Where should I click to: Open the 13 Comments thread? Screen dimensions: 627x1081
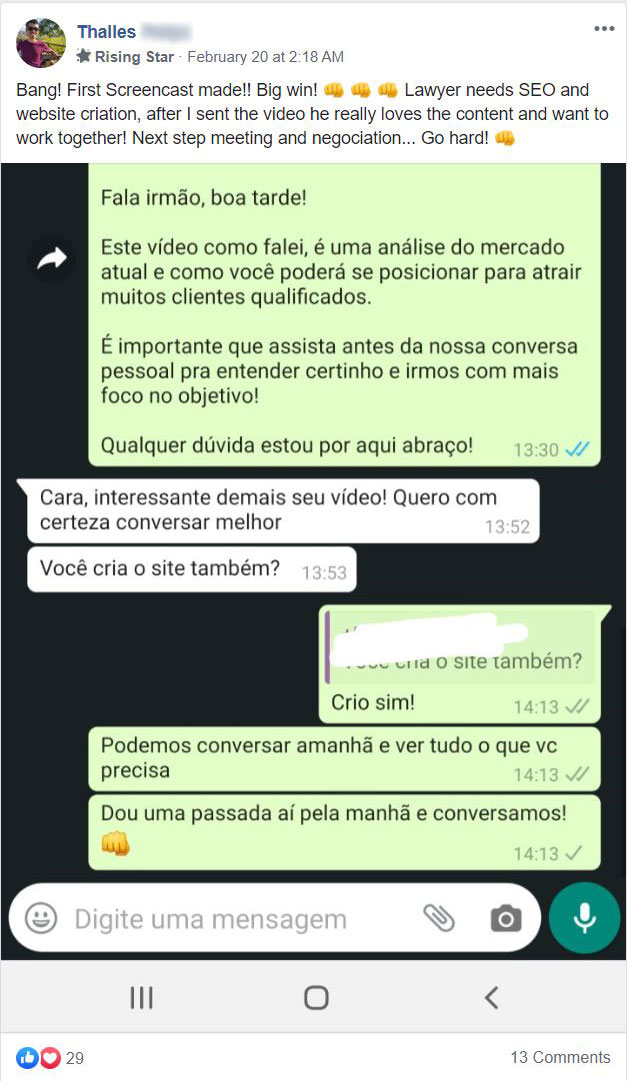coord(560,1058)
